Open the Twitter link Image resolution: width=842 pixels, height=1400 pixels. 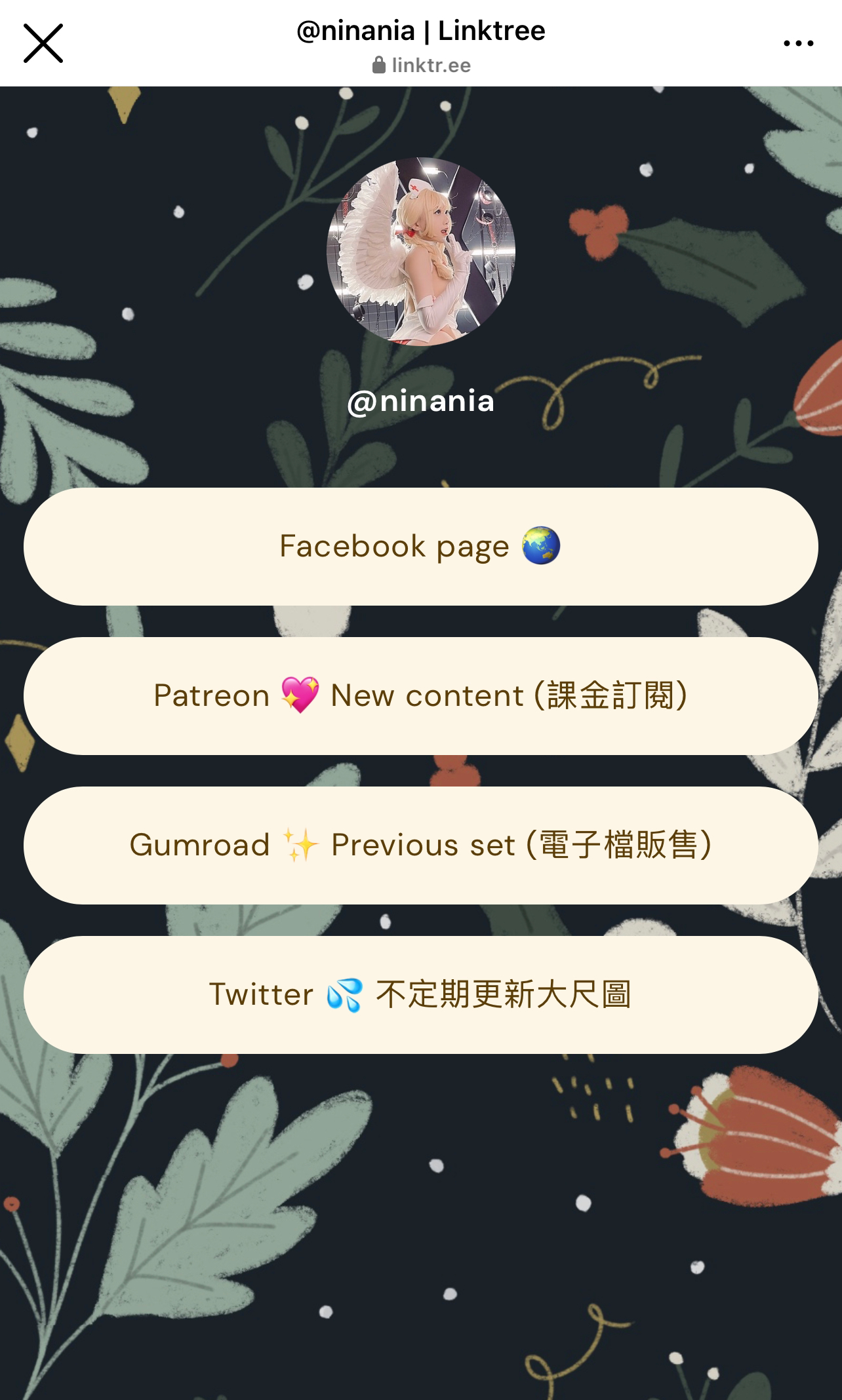click(420, 994)
